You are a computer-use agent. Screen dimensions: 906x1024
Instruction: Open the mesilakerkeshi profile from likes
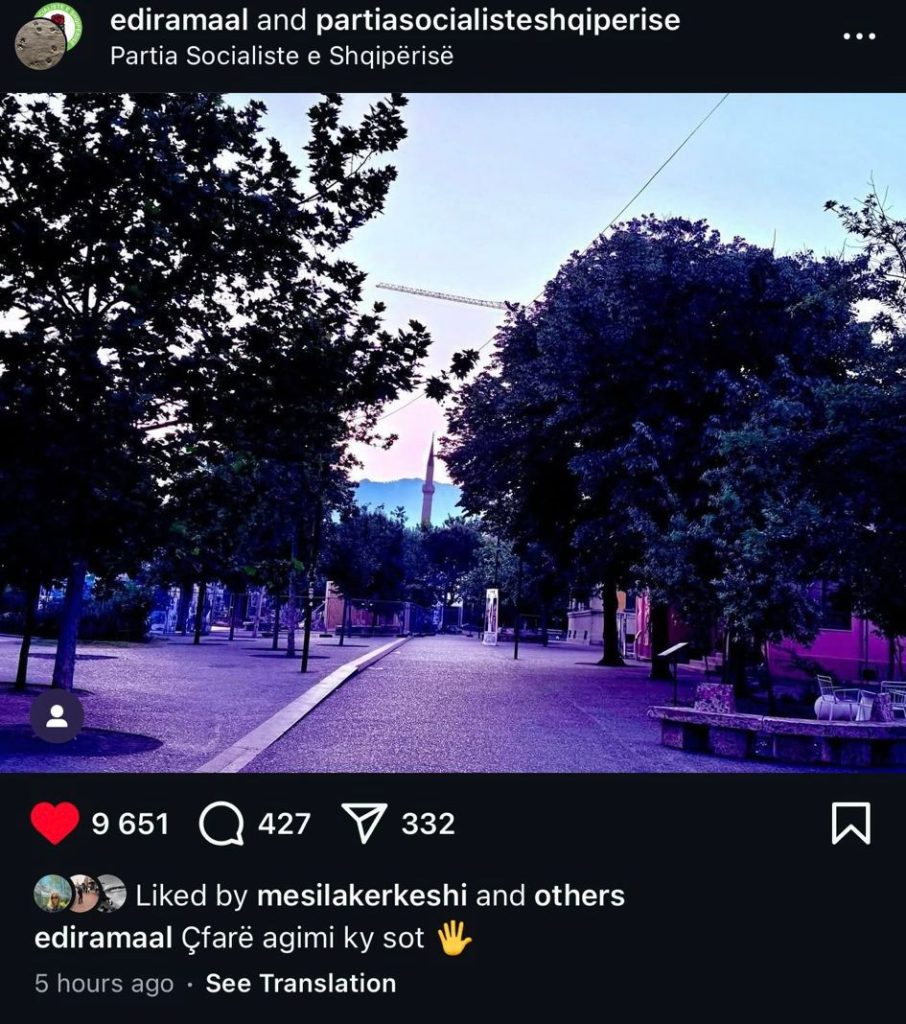click(361, 895)
